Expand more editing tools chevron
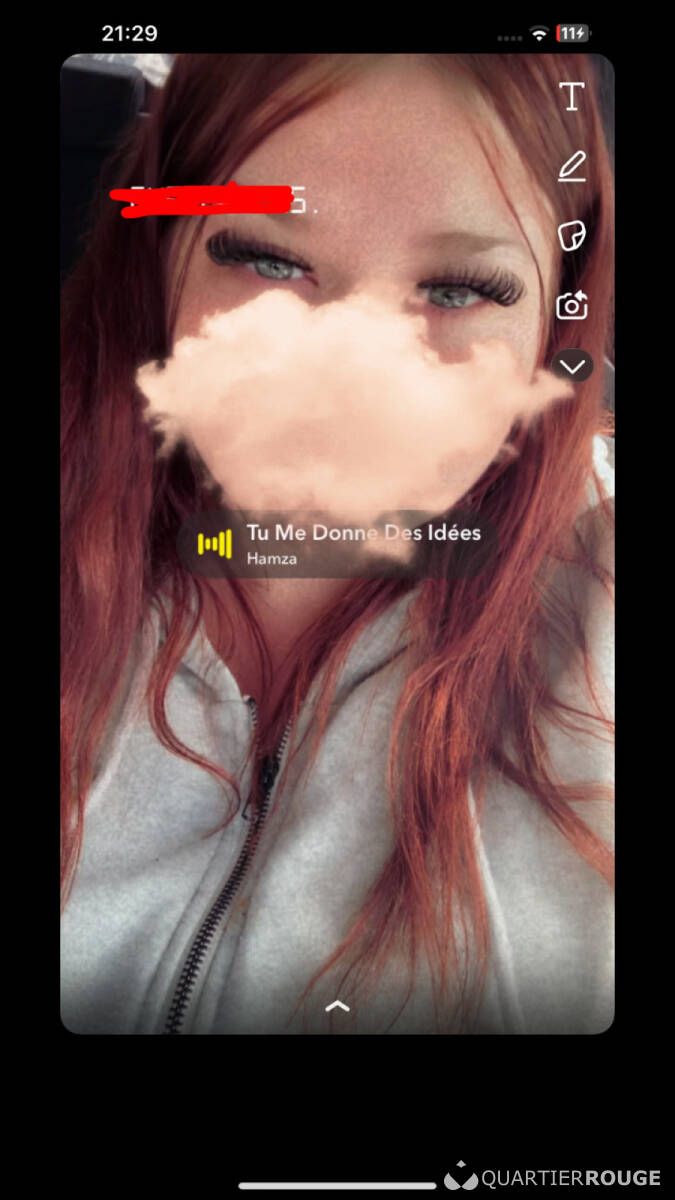Screen dimensions: 675x1200 point(572,367)
